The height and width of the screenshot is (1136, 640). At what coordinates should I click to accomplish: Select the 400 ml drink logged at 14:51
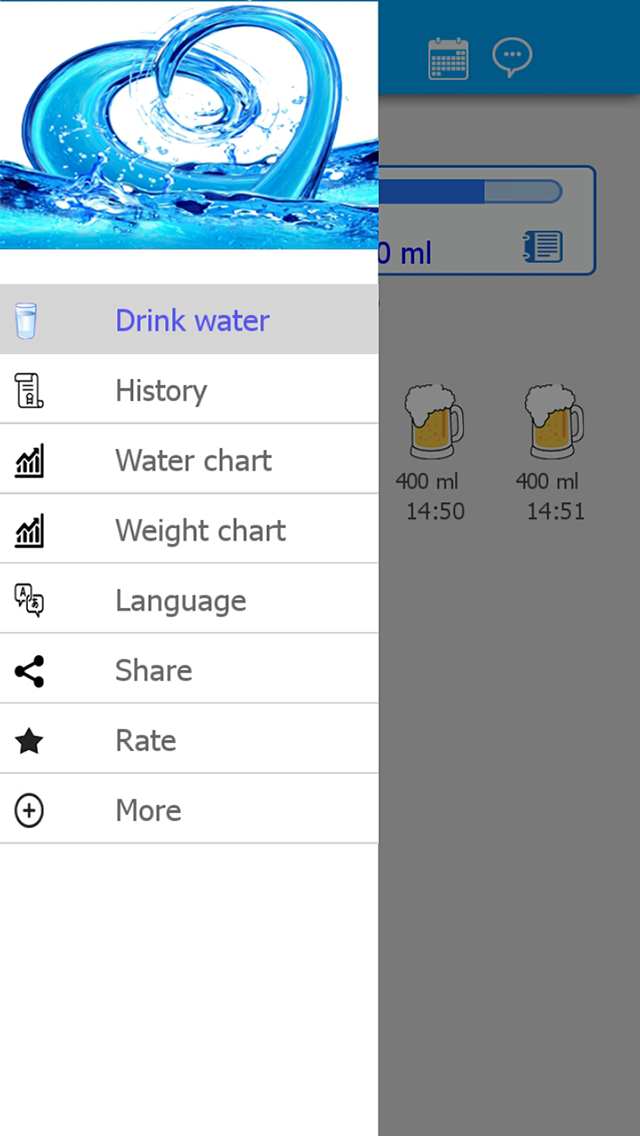[x=554, y=453]
